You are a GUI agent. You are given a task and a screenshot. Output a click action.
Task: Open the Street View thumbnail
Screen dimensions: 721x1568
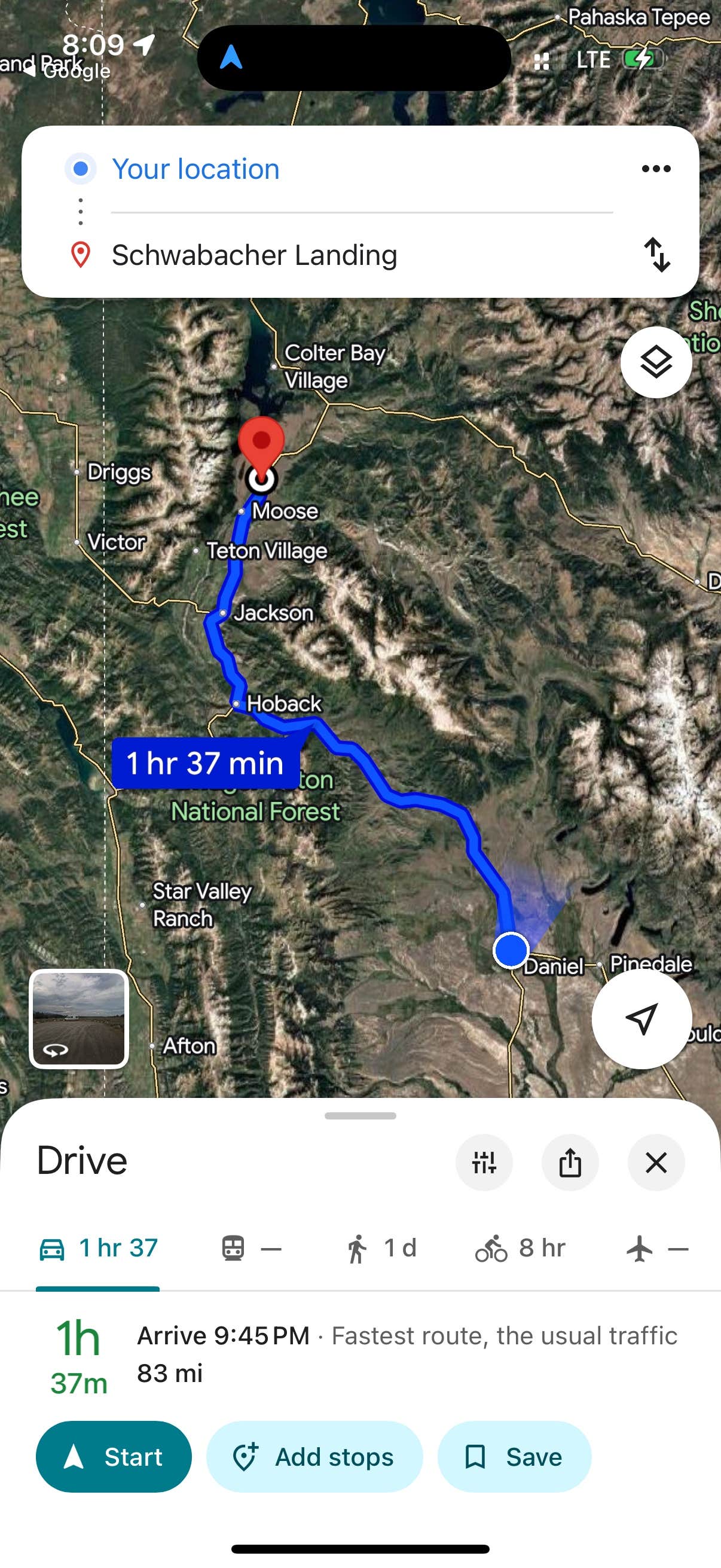click(78, 1018)
